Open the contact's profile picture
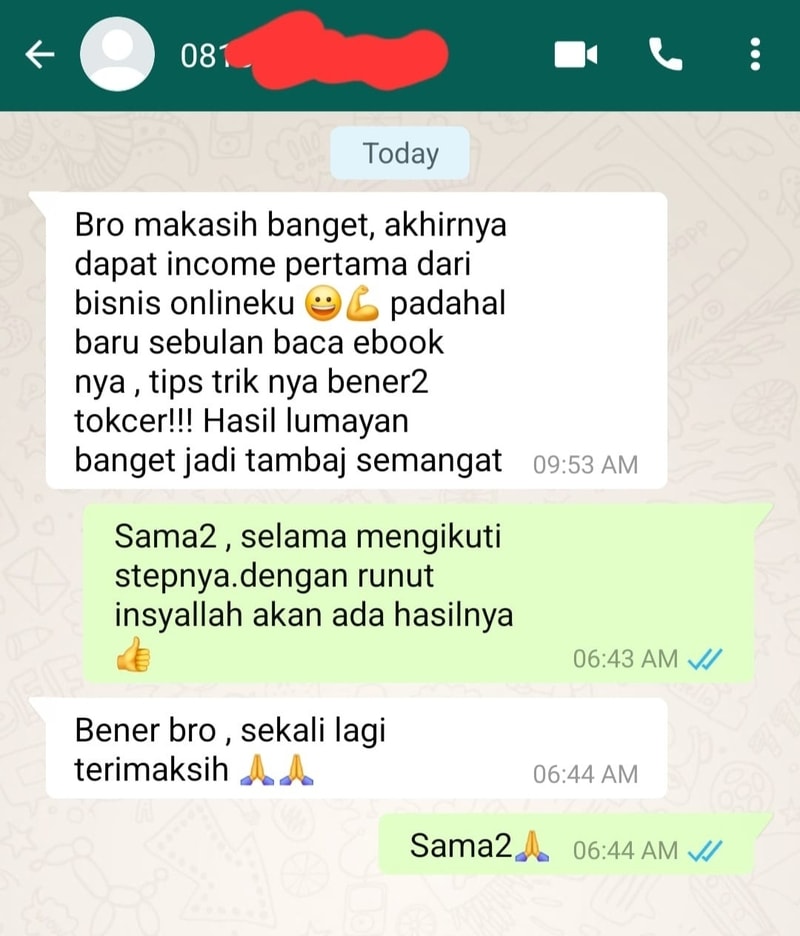Image resolution: width=800 pixels, height=936 pixels. (x=117, y=54)
